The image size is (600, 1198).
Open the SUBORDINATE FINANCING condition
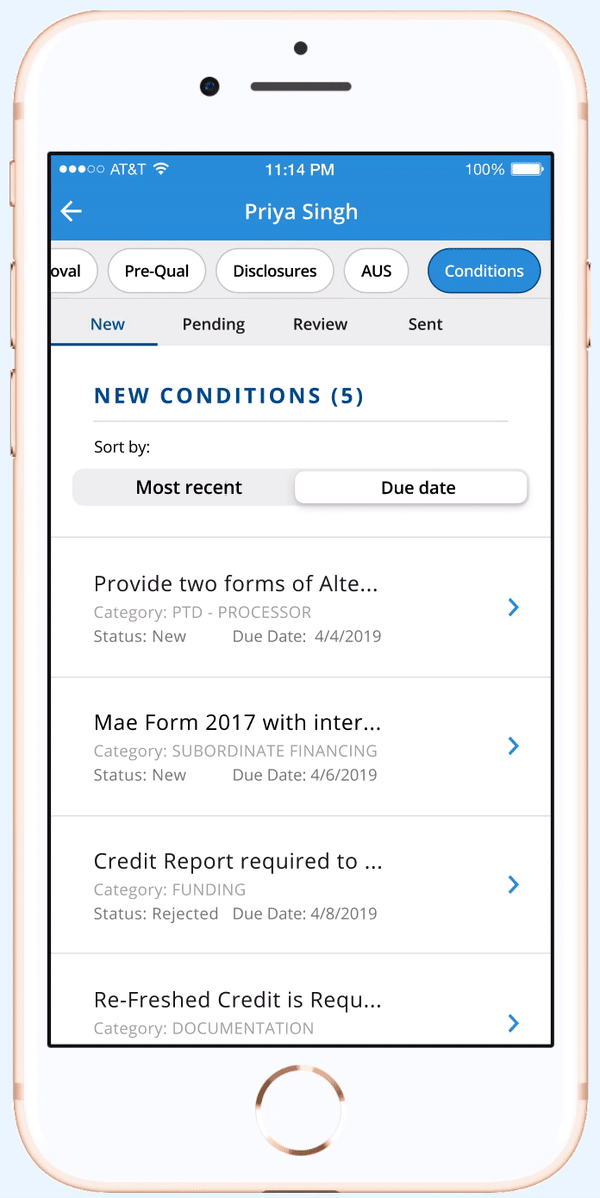[300, 747]
